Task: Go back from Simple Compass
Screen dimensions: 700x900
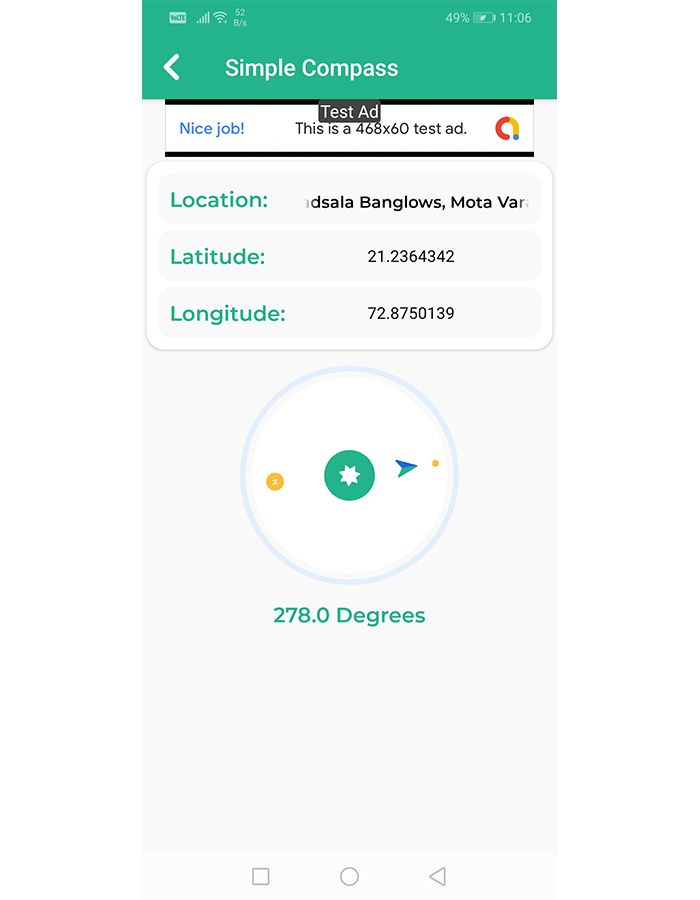Action: coord(172,67)
